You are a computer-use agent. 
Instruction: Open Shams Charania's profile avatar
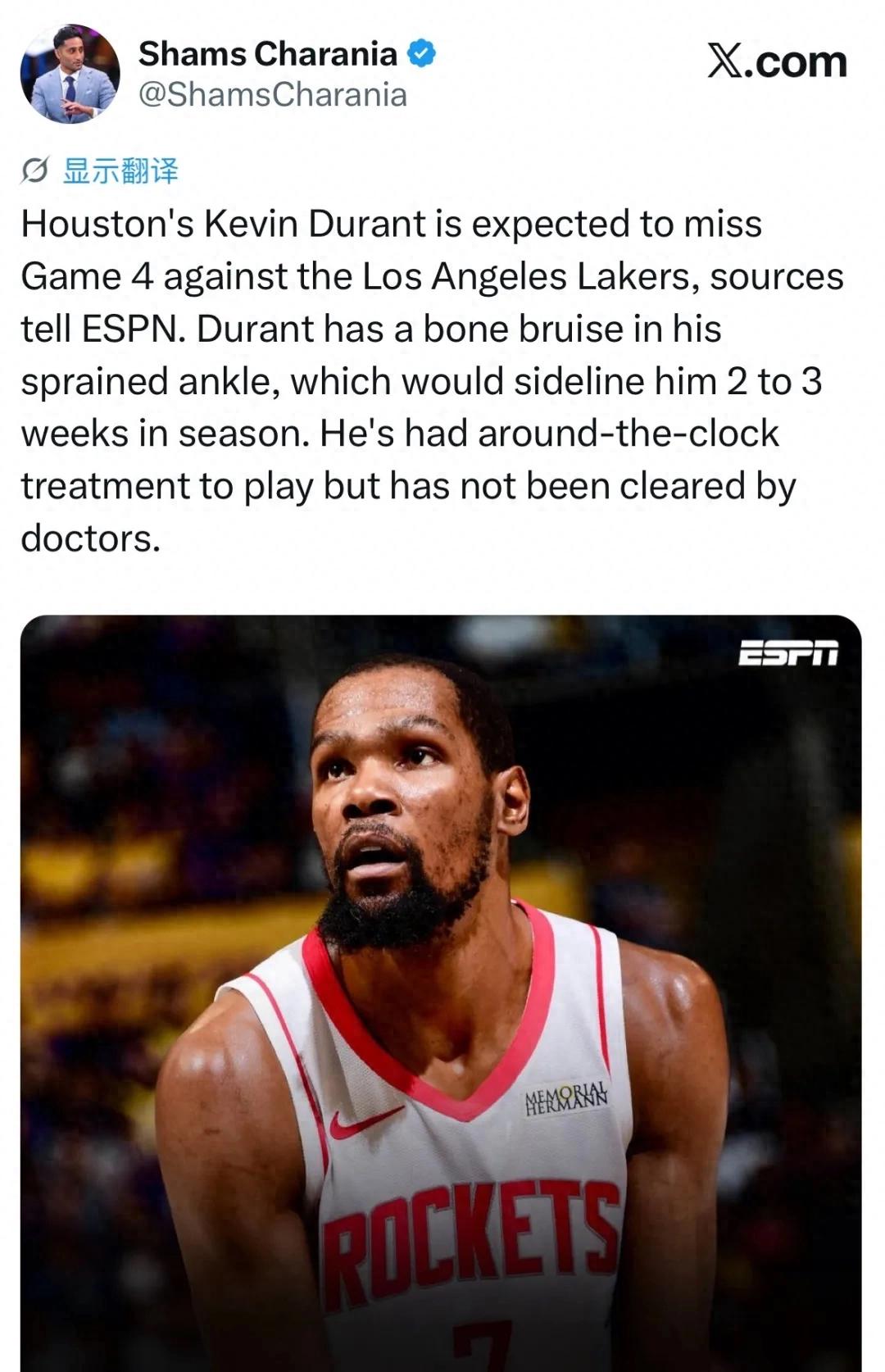click(70, 74)
